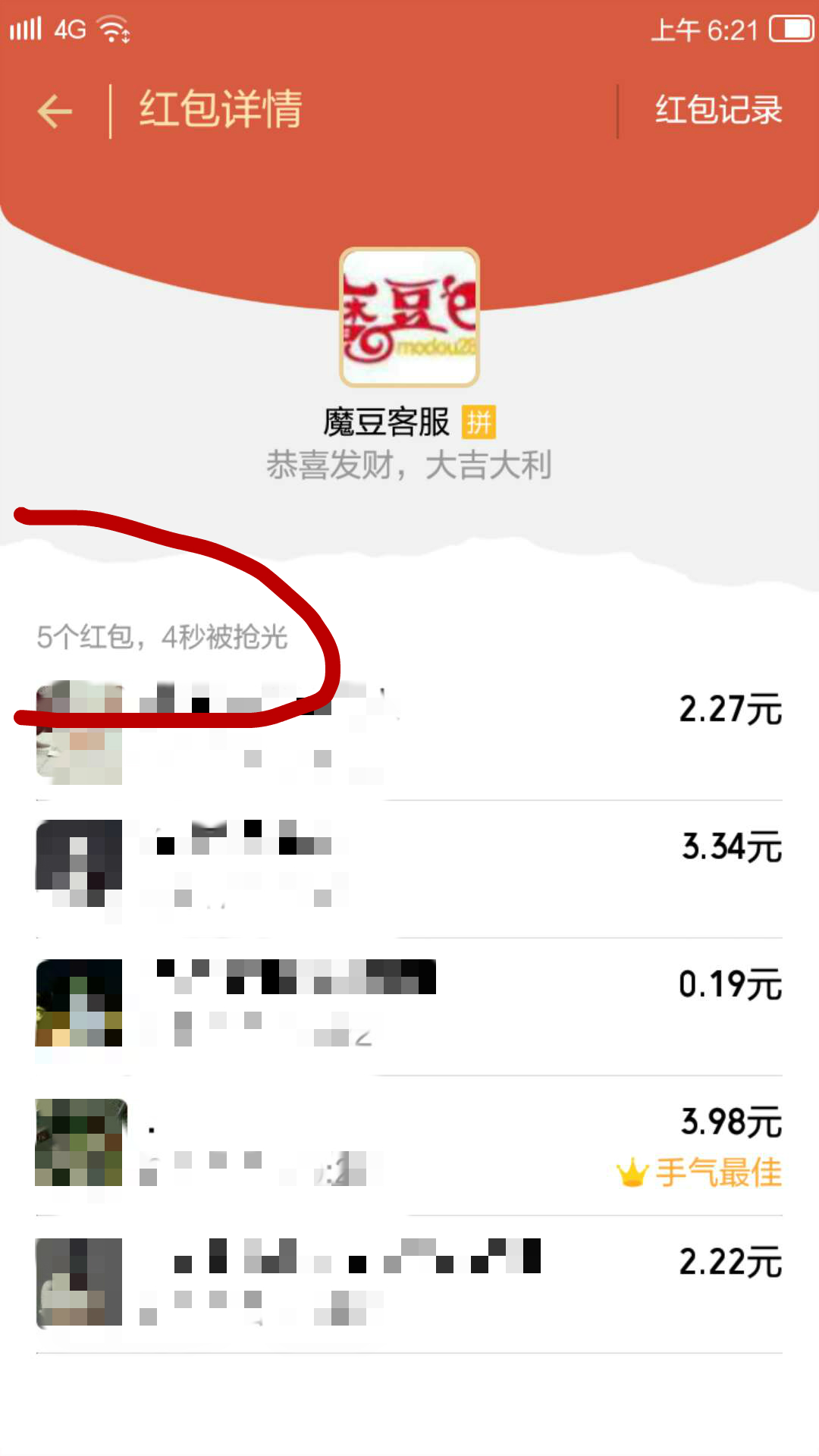Open the recipient row with 2.27元
The width and height of the screenshot is (819, 1456).
pos(409,733)
